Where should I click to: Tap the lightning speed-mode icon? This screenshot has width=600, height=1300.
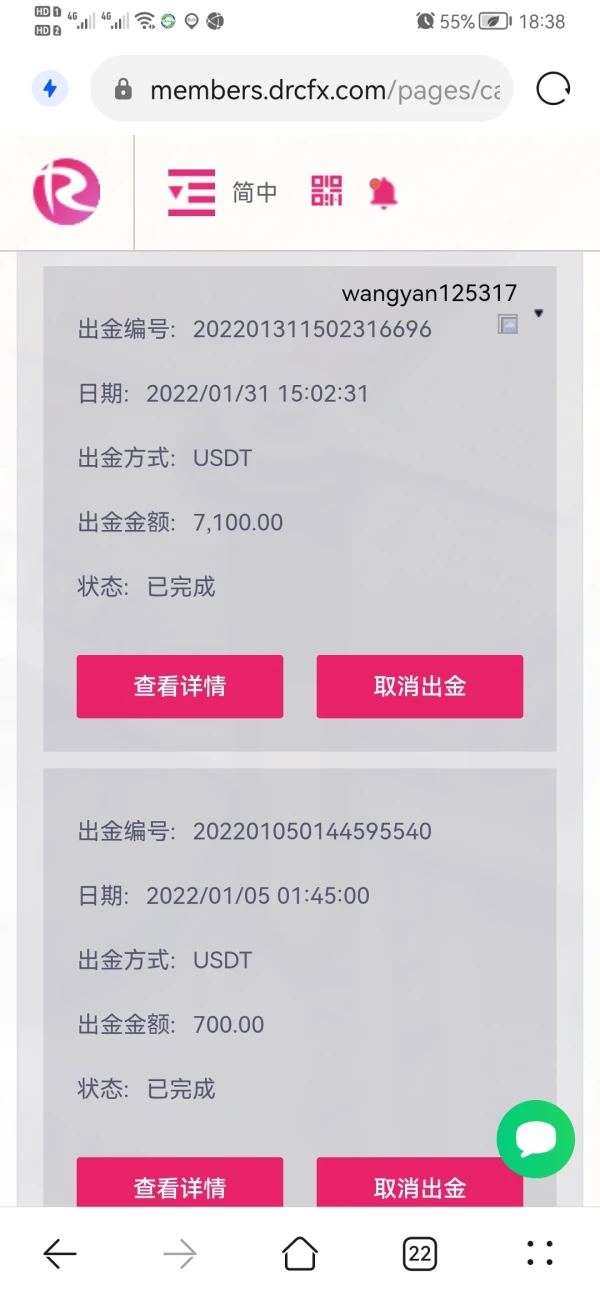click(50, 89)
